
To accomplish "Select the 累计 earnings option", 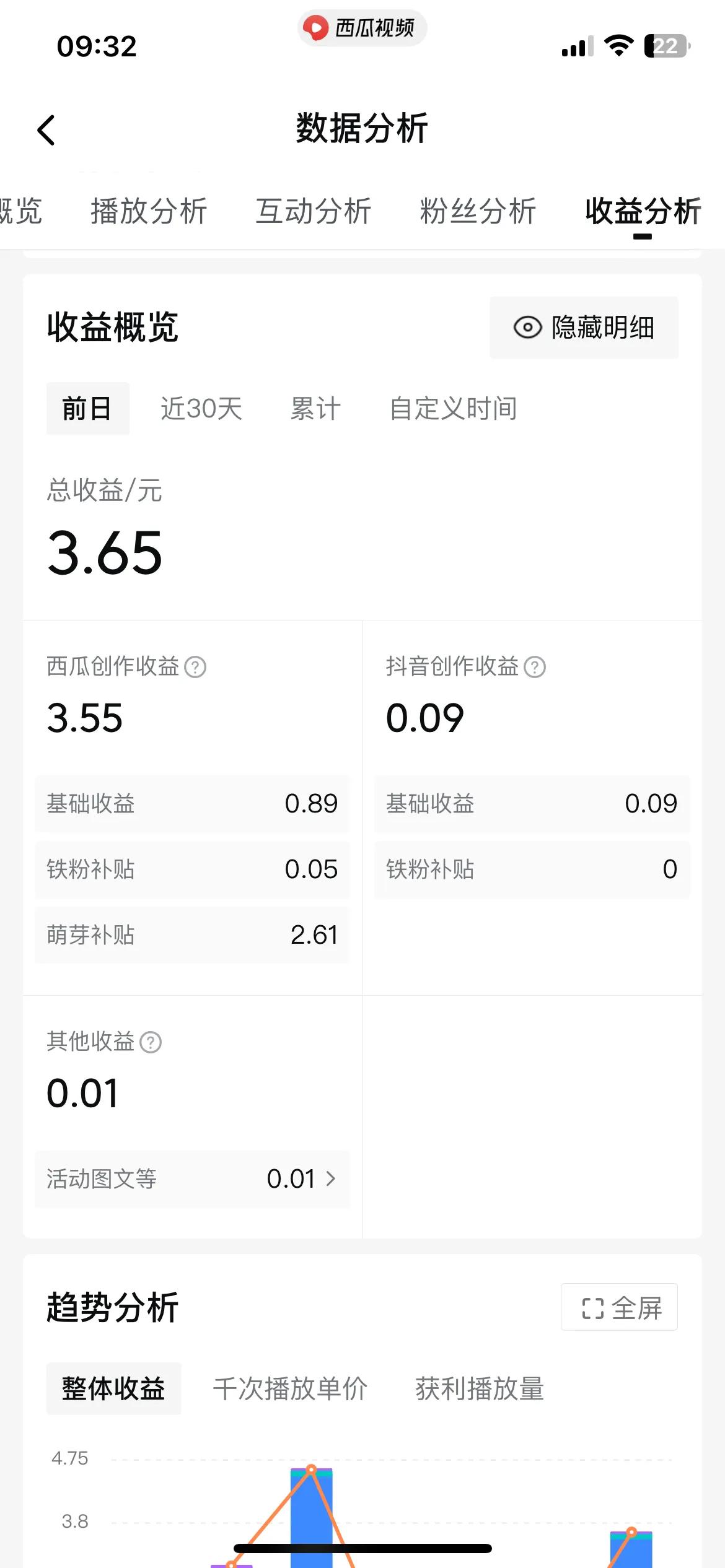I will (x=314, y=407).
